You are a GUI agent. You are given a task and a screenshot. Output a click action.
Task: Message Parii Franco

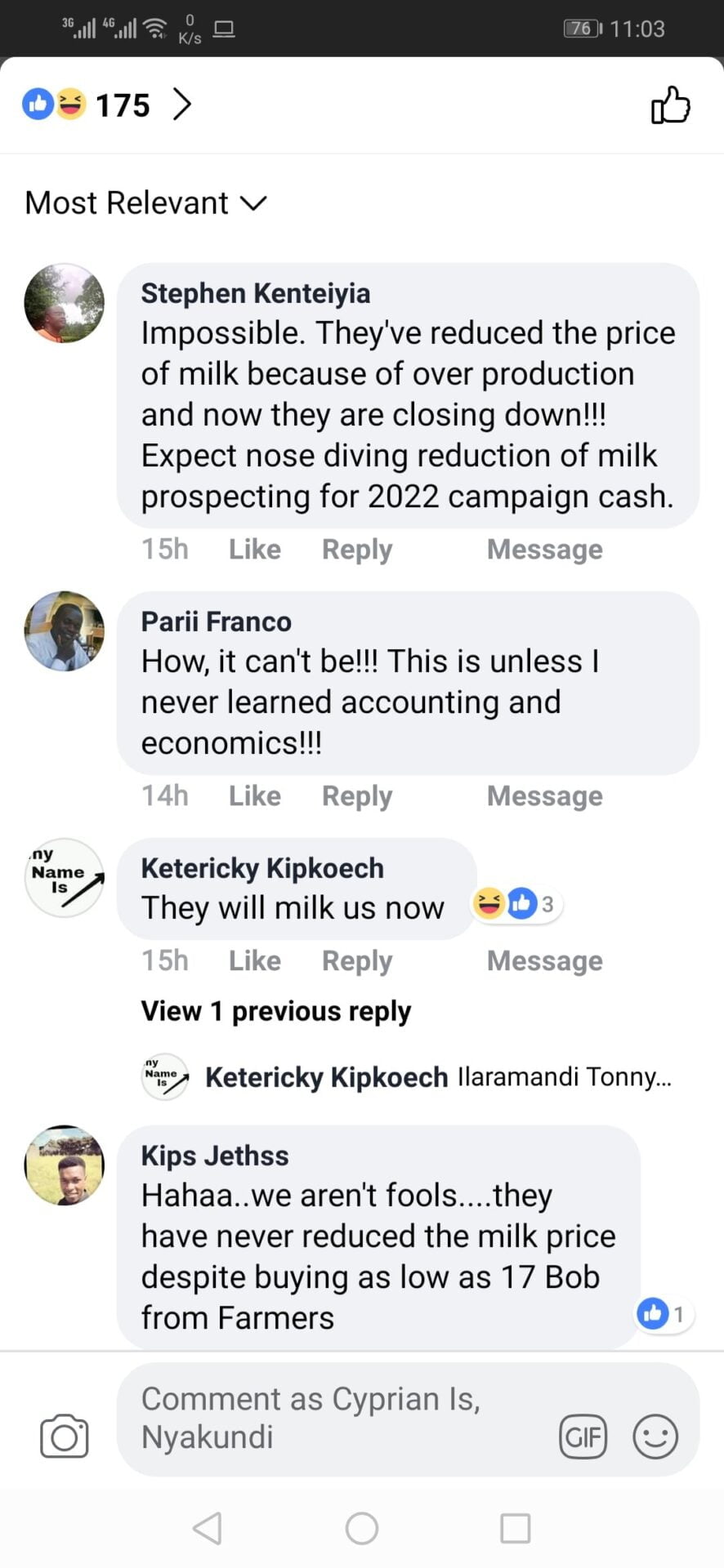tap(544, 795)
